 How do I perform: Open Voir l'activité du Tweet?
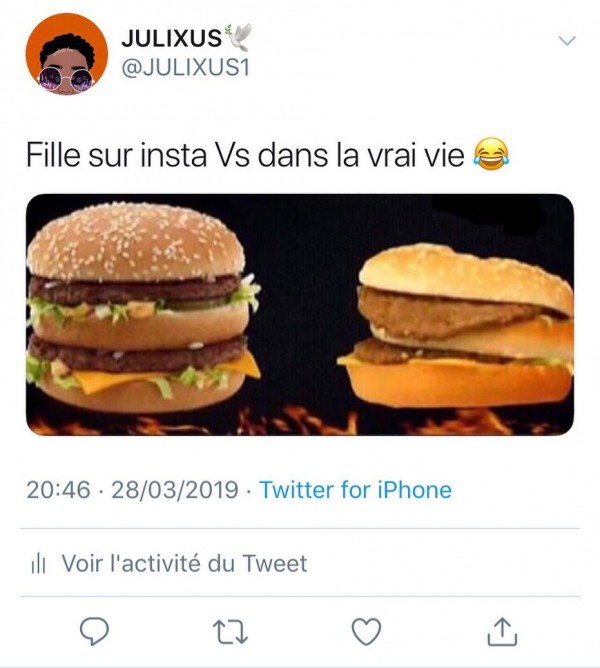pos(184,563)
